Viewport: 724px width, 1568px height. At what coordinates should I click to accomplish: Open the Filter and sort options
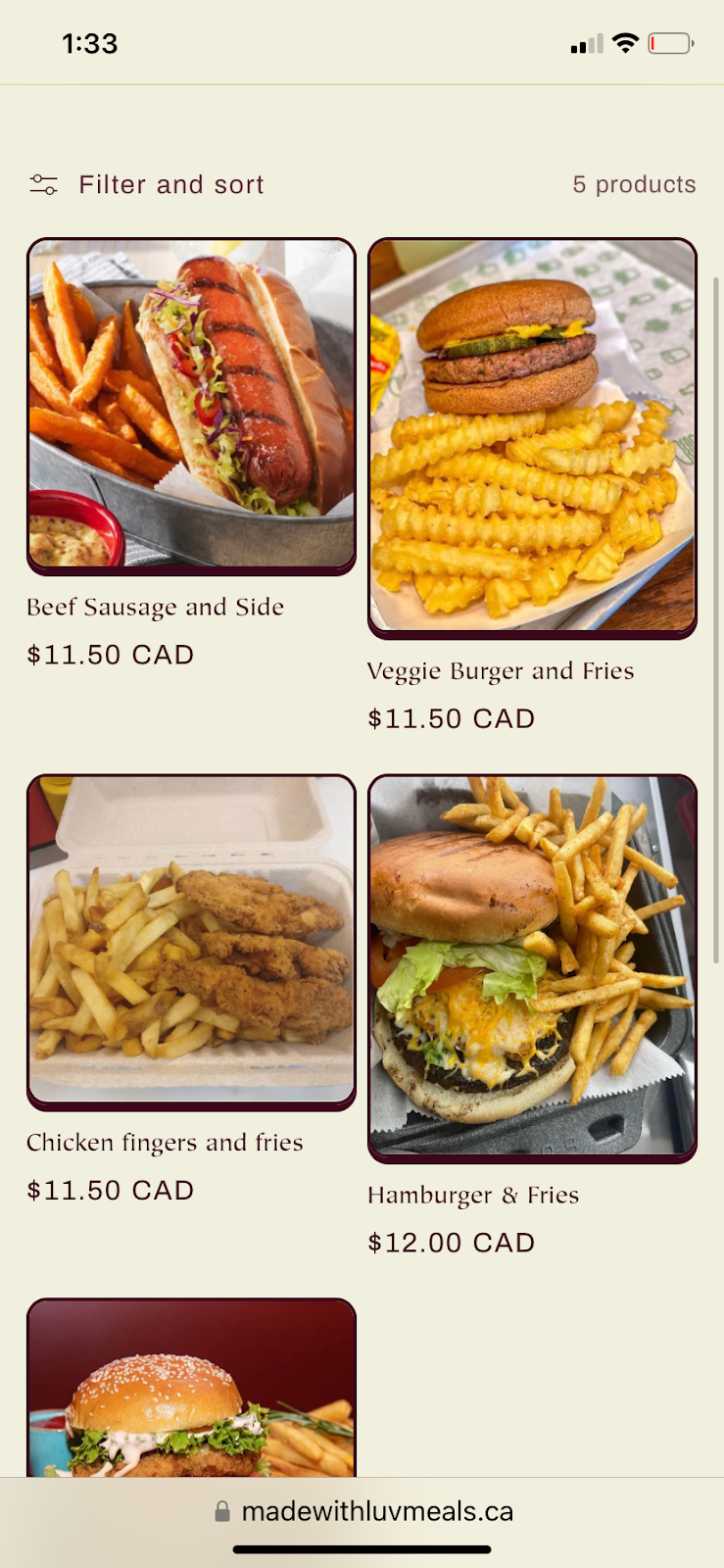point(147,185)
